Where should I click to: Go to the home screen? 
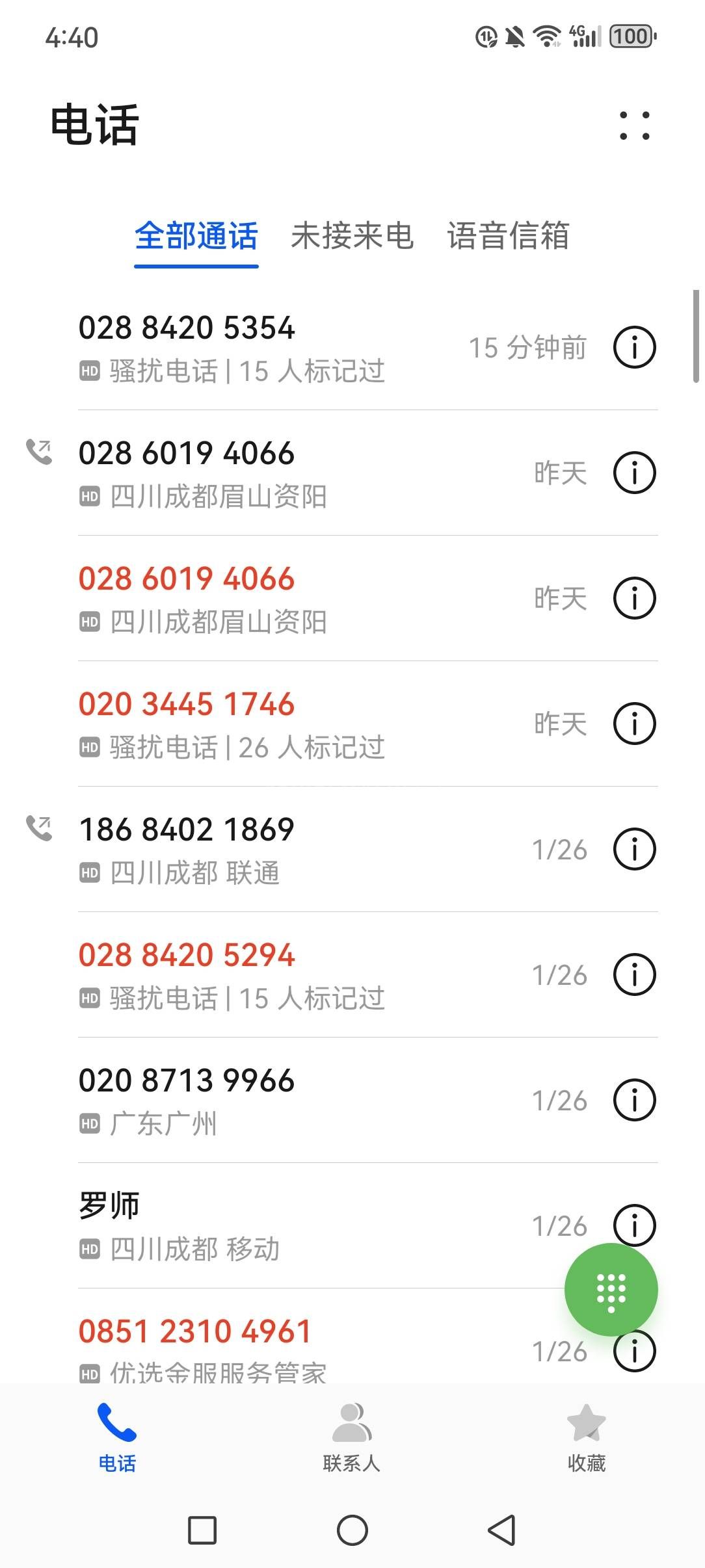[x=352, y=1530]
